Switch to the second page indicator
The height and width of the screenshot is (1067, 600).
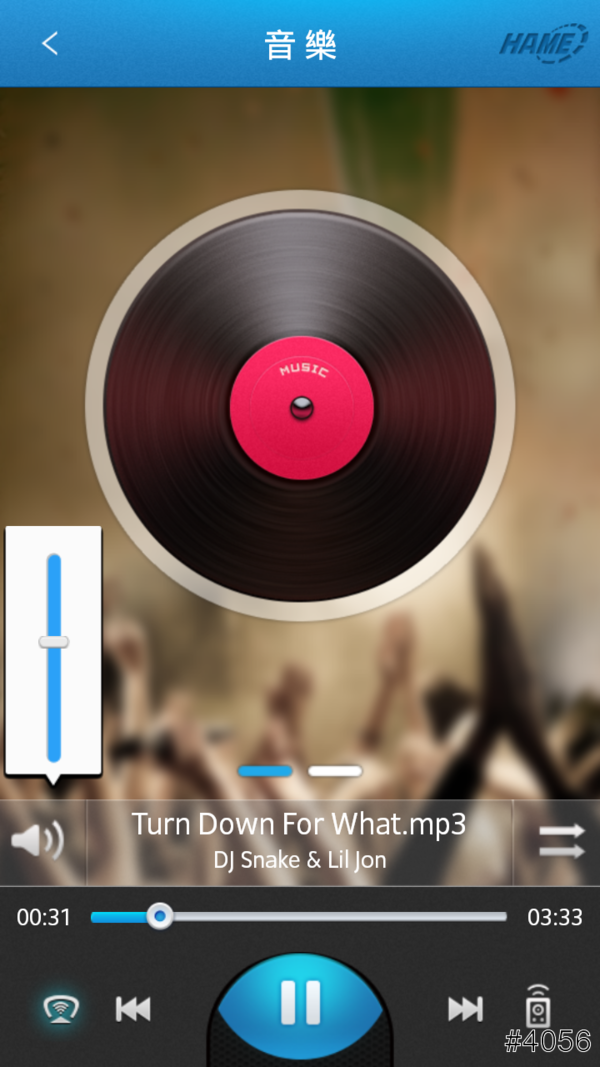(335, 771)
